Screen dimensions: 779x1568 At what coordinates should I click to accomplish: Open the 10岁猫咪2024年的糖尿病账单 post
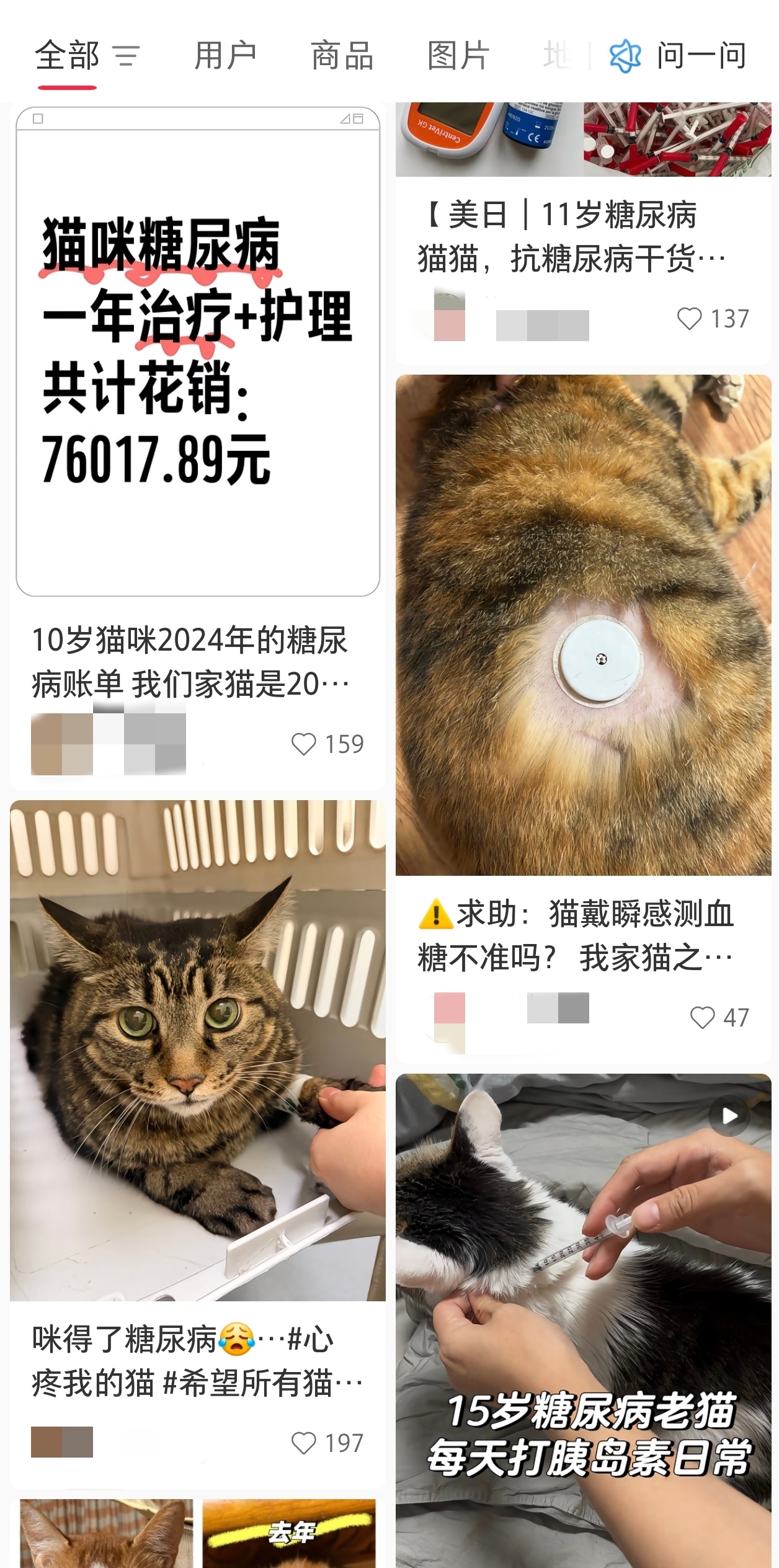[190, 661]
